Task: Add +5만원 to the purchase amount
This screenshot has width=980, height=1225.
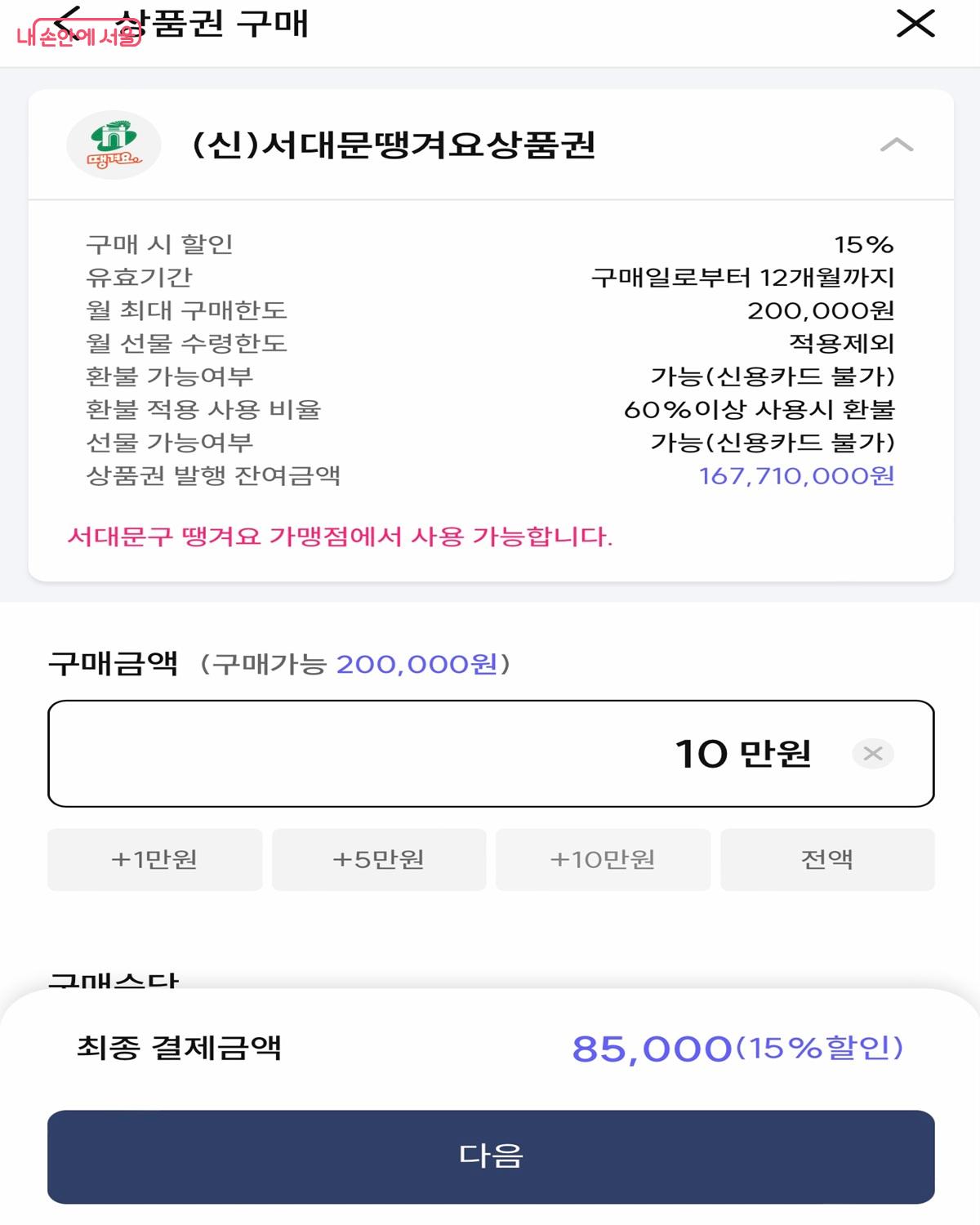Action: (x=378, y=859)
